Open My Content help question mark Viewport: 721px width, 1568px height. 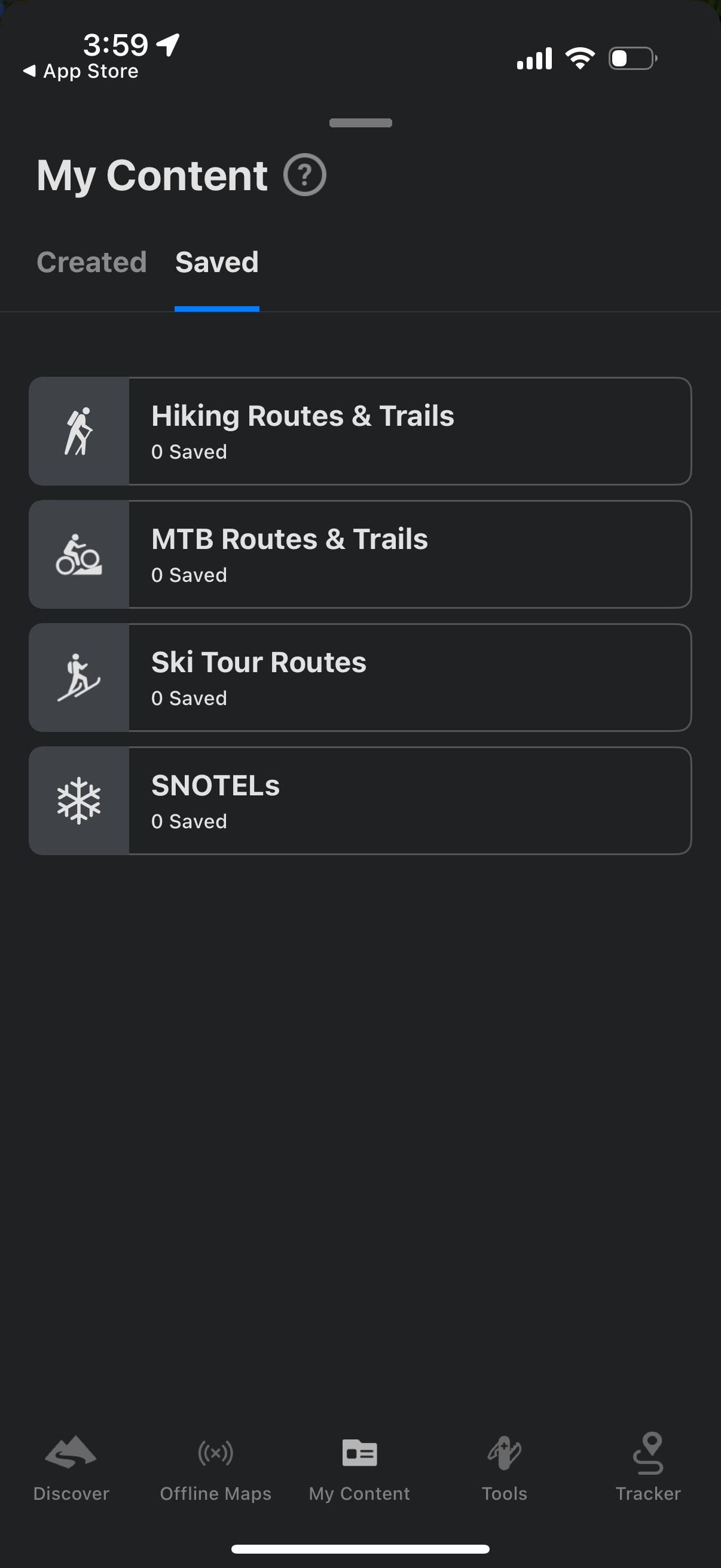305,175
